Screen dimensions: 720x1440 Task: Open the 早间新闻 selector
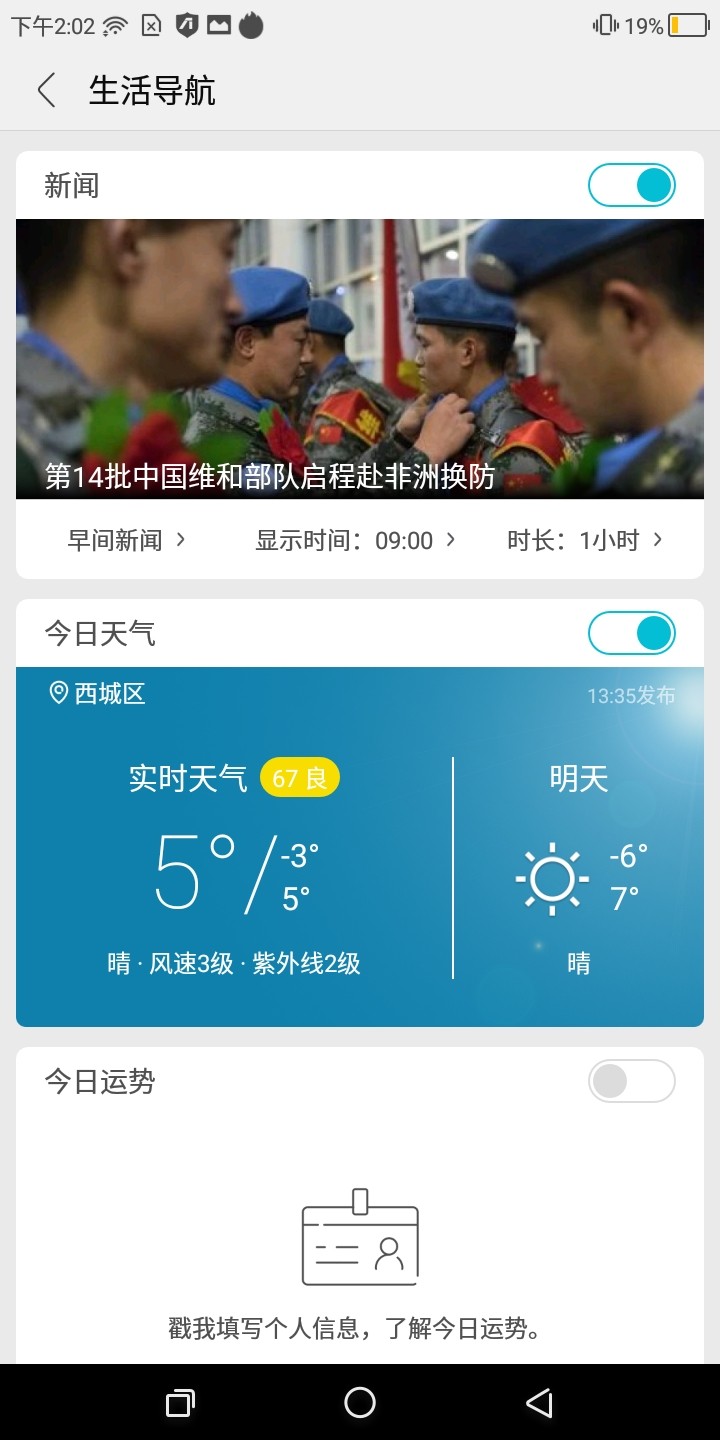[x=126, y=541]
